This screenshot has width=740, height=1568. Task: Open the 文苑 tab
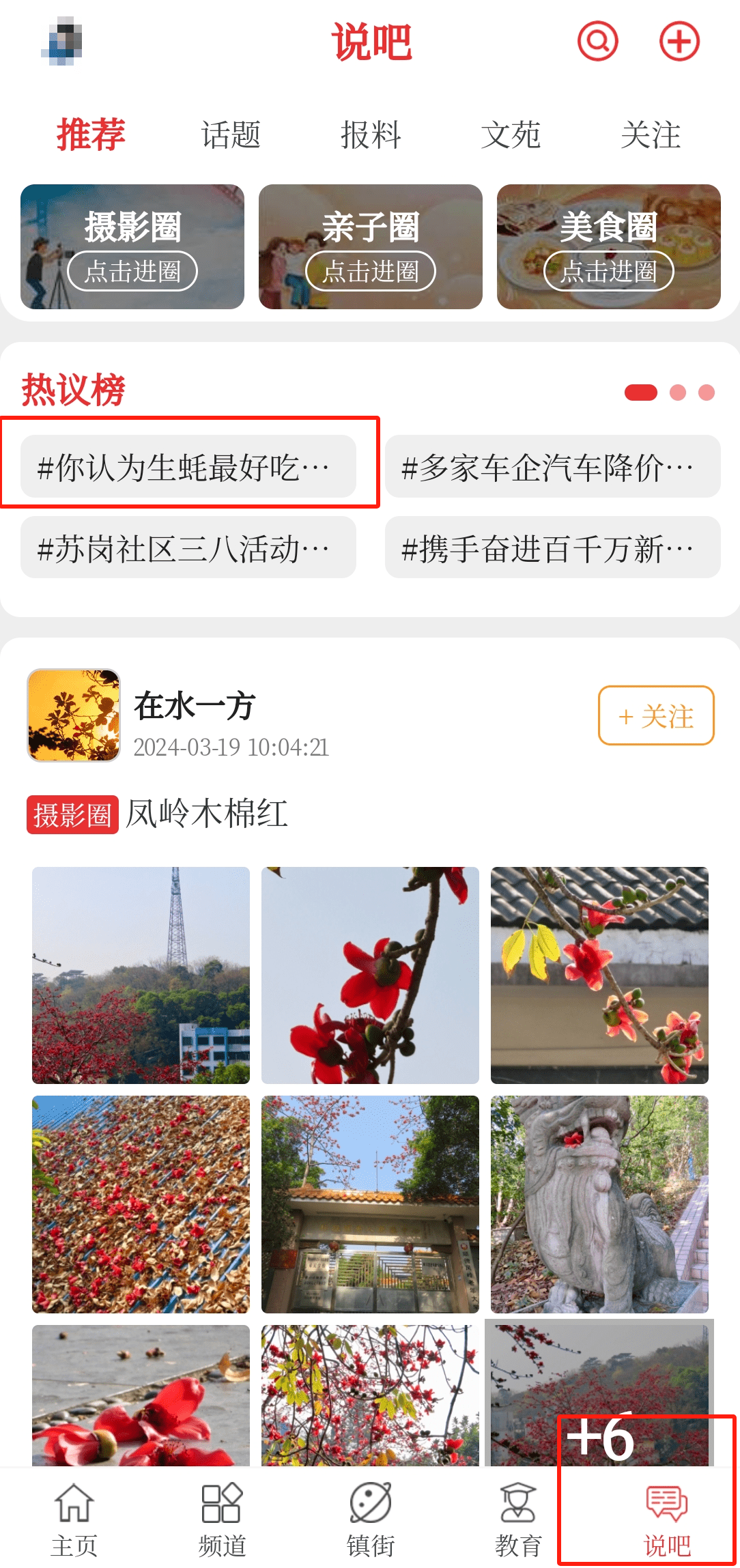511,134
